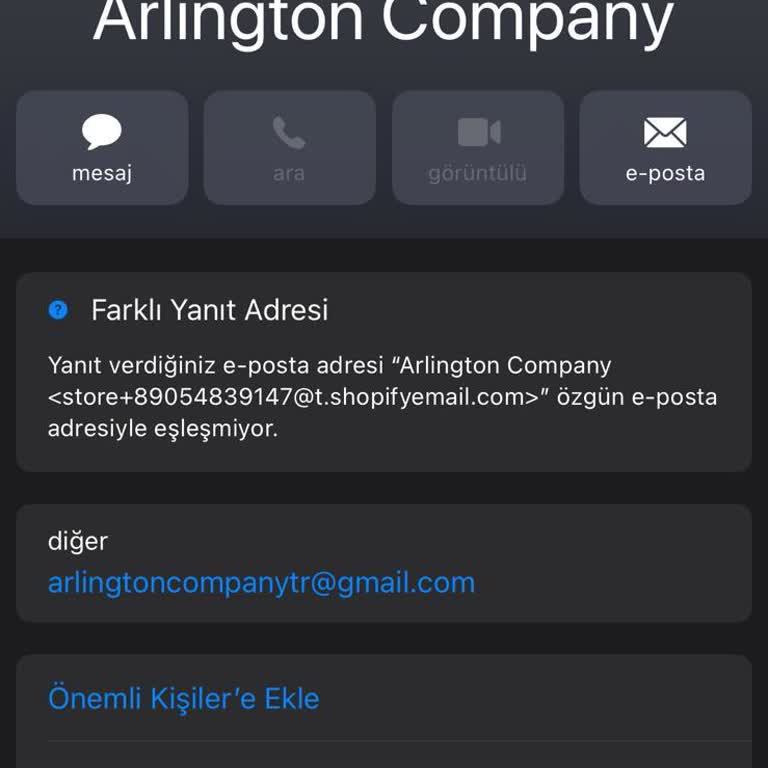Compose an email with the e-posta button
Viewport: 768px width, 768px height.
click(665, 148)
